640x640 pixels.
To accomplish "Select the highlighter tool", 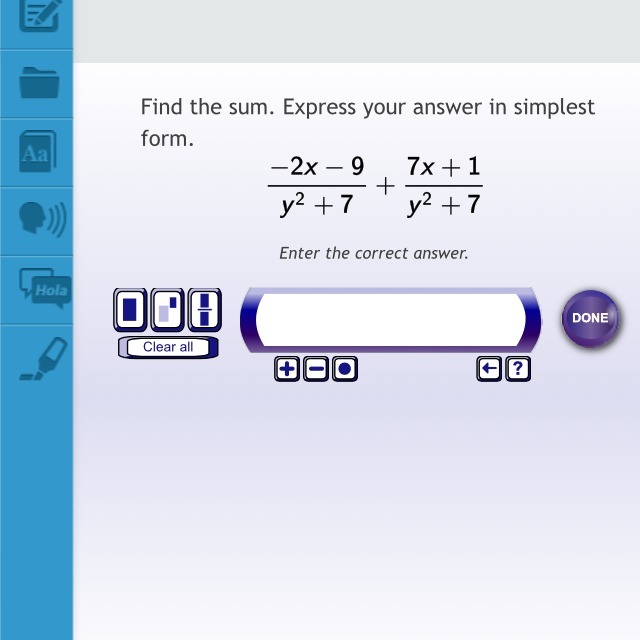I will pos(44,359).
